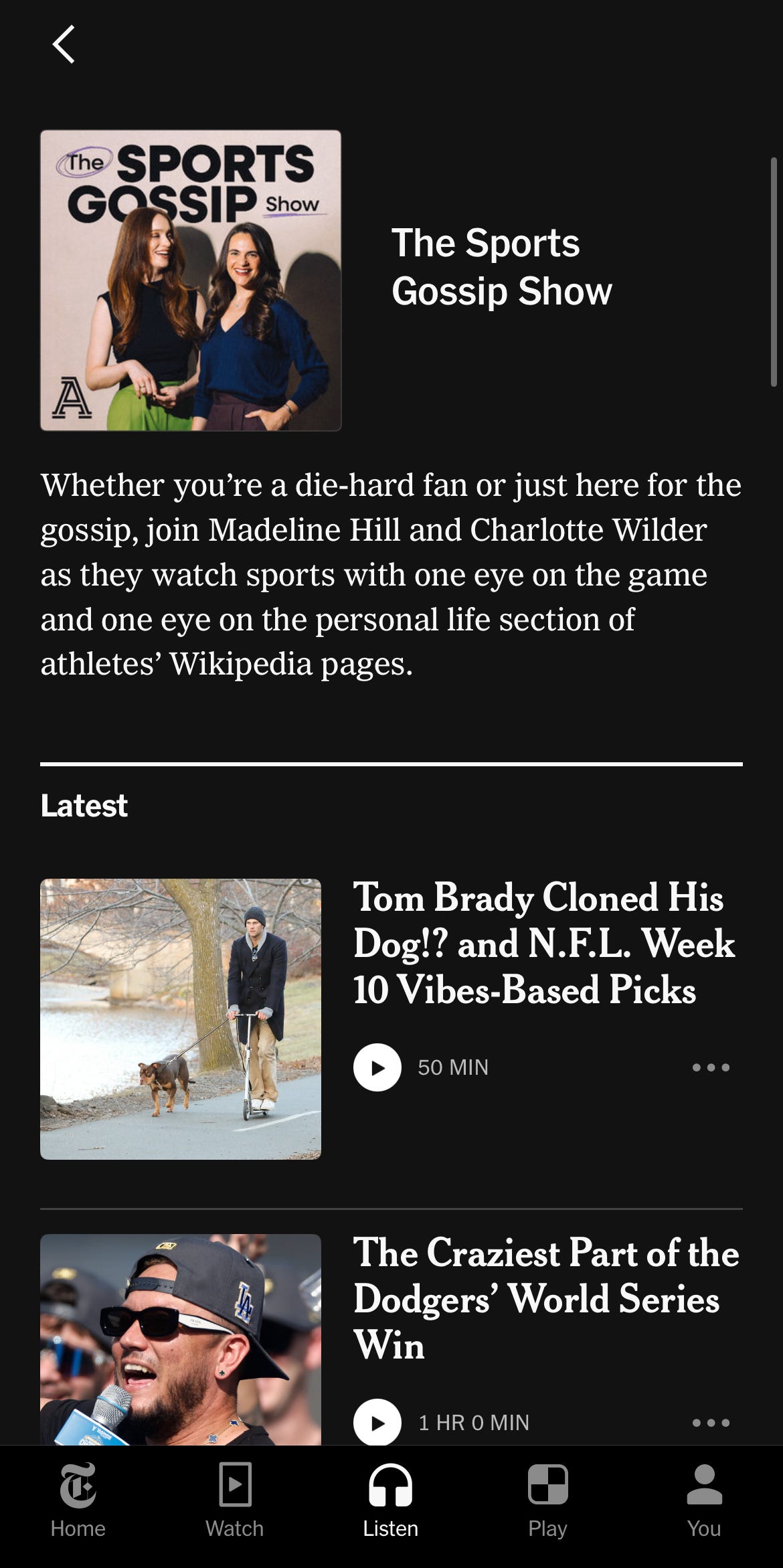Select the Listen tab
This screenshot has width=783, height=1568.
pyautogui.click(x=391, y=1501)
